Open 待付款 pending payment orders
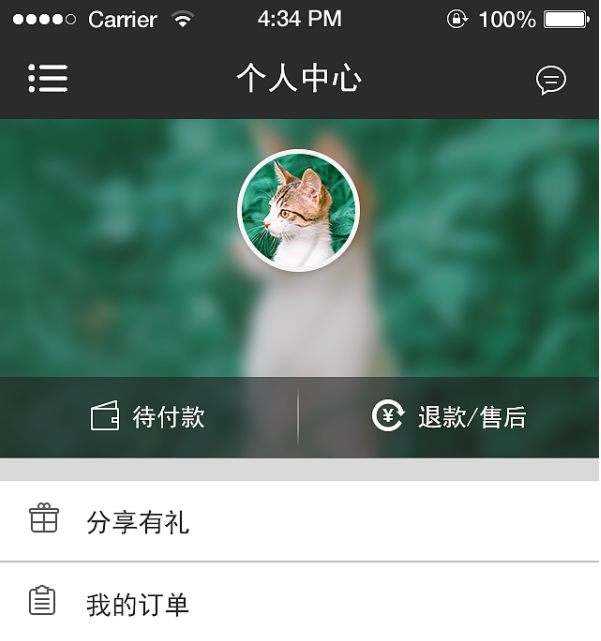601x641 pixels. tap(149, 417)
